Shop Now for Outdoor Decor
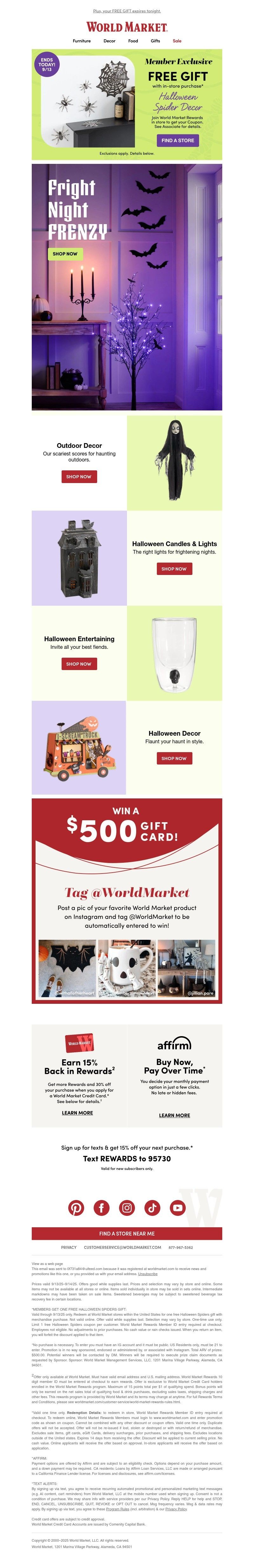The height and width of the screenshot is (1568, 254). pyautogui.click(x=78, y=477)
